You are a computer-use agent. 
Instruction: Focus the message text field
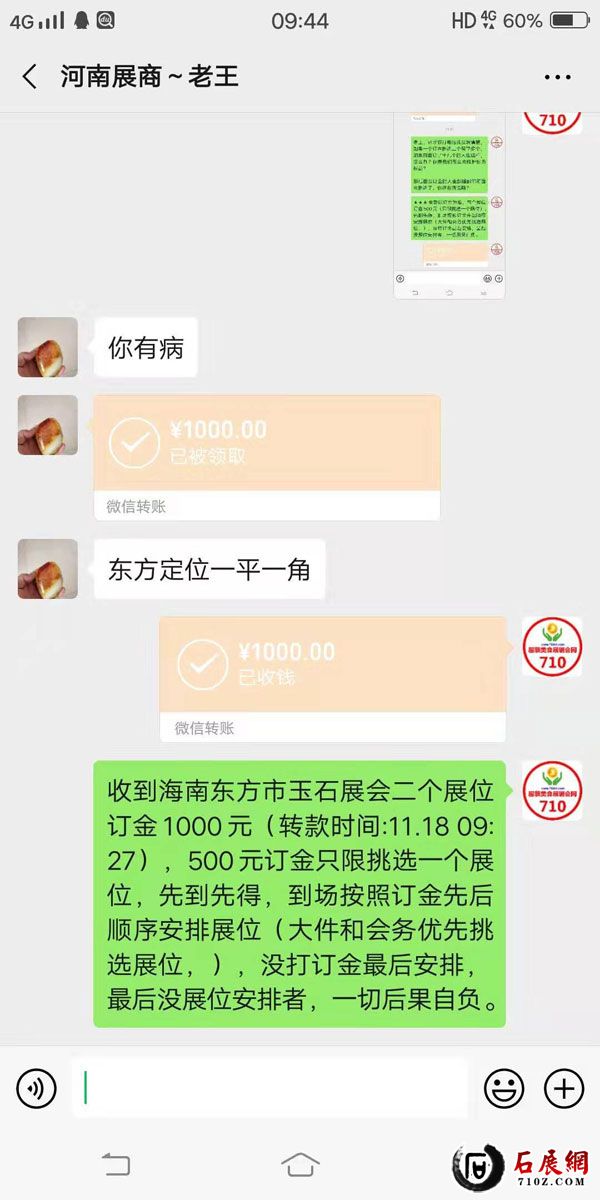coord(270,1087)
